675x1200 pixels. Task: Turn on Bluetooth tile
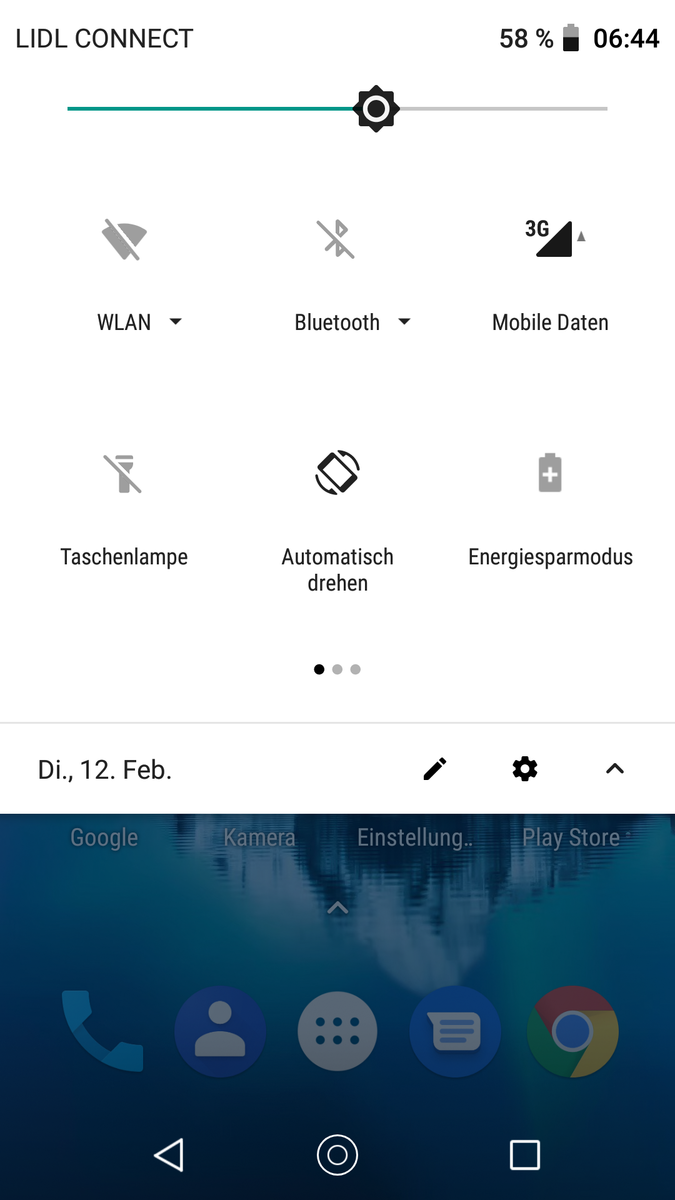[x=337, y=240]
